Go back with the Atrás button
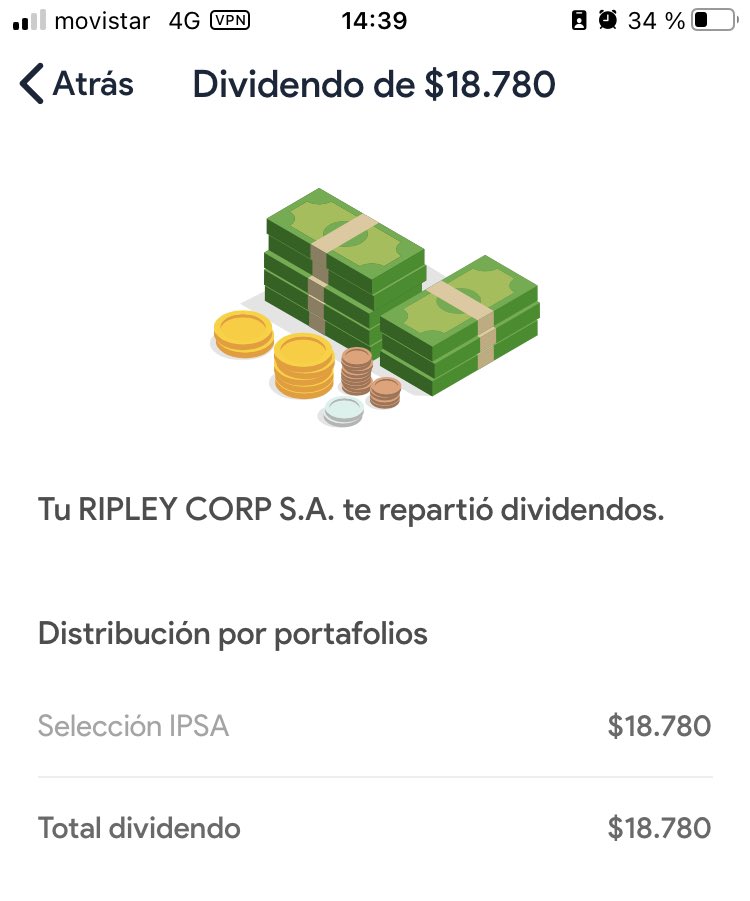 tap(76, 84)
